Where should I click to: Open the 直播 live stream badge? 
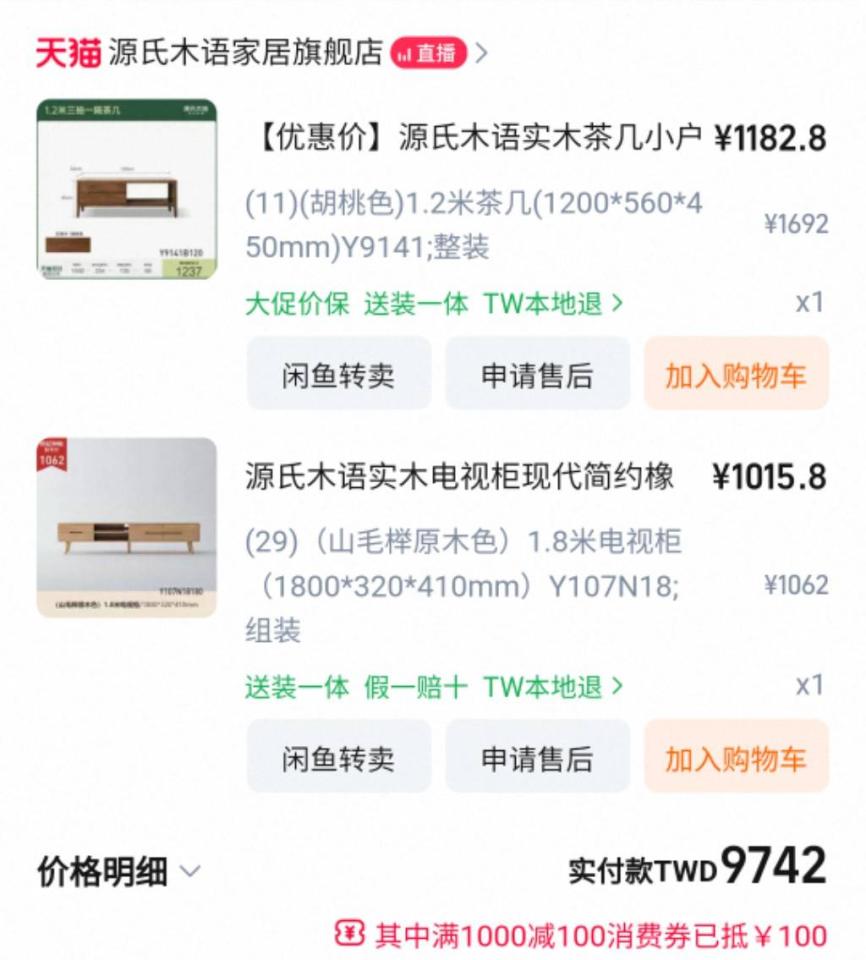pos(428,52)
